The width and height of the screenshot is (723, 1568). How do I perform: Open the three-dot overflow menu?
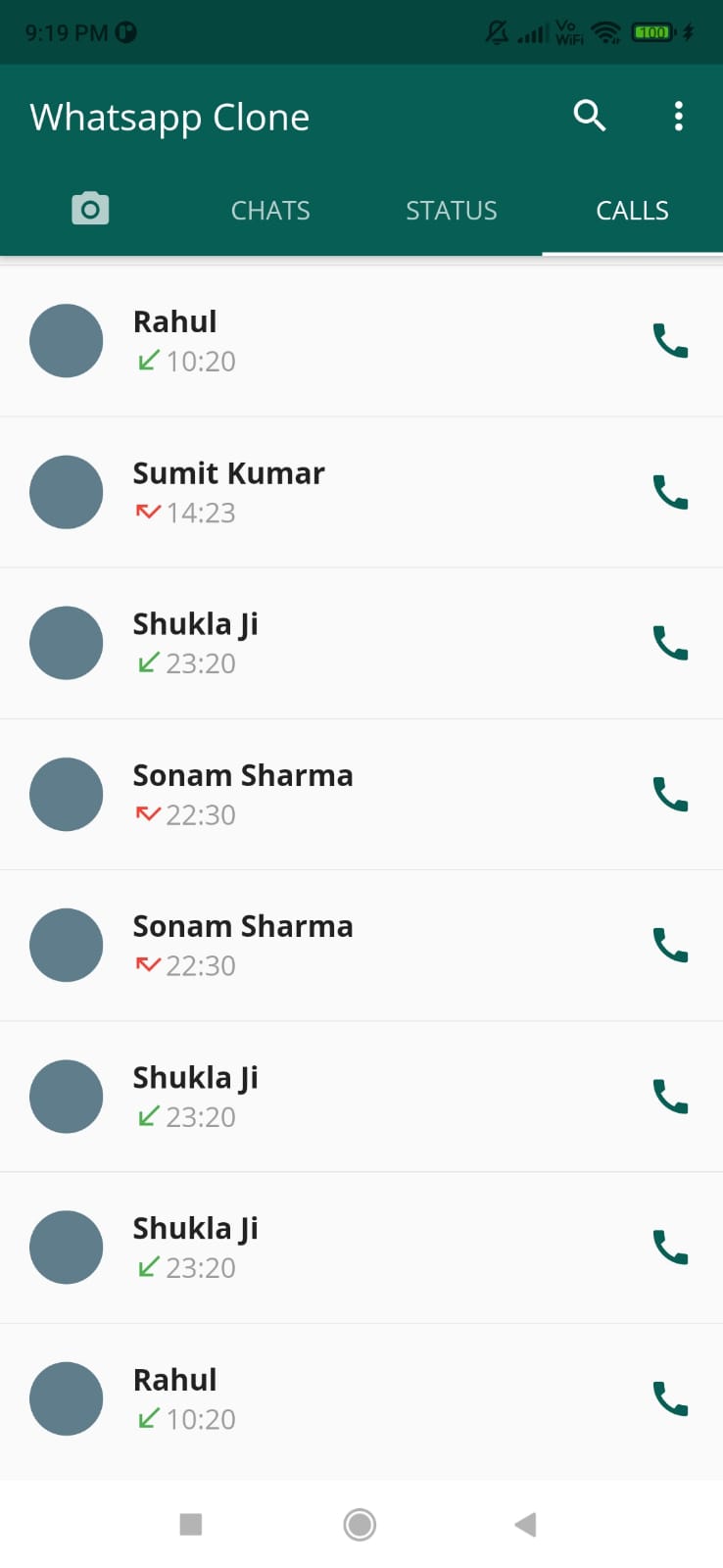click(679, 116)
